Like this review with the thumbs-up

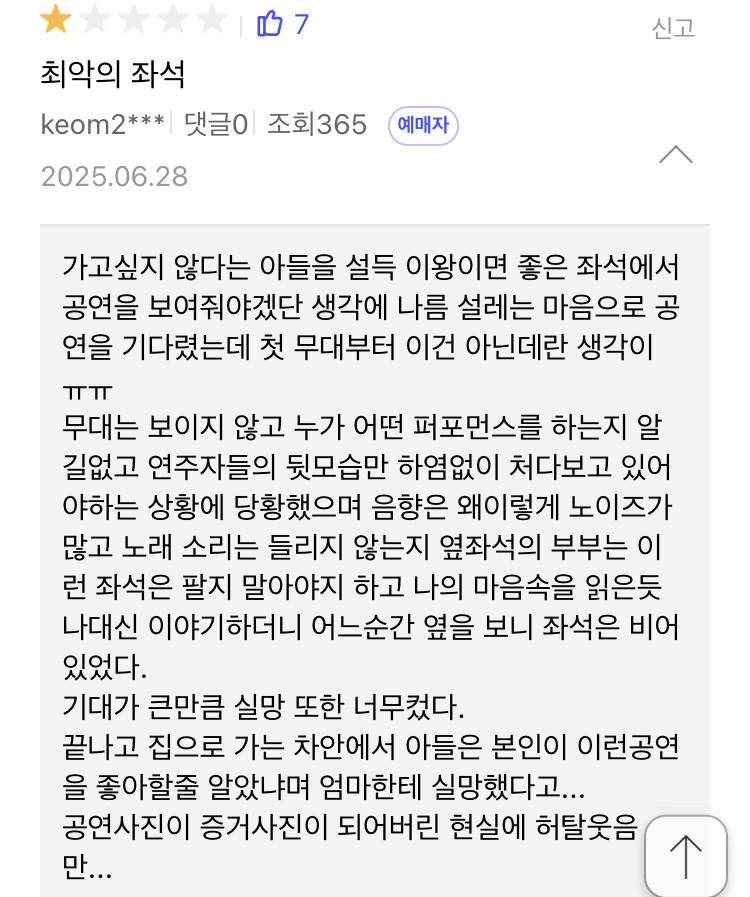pos(271,23)
